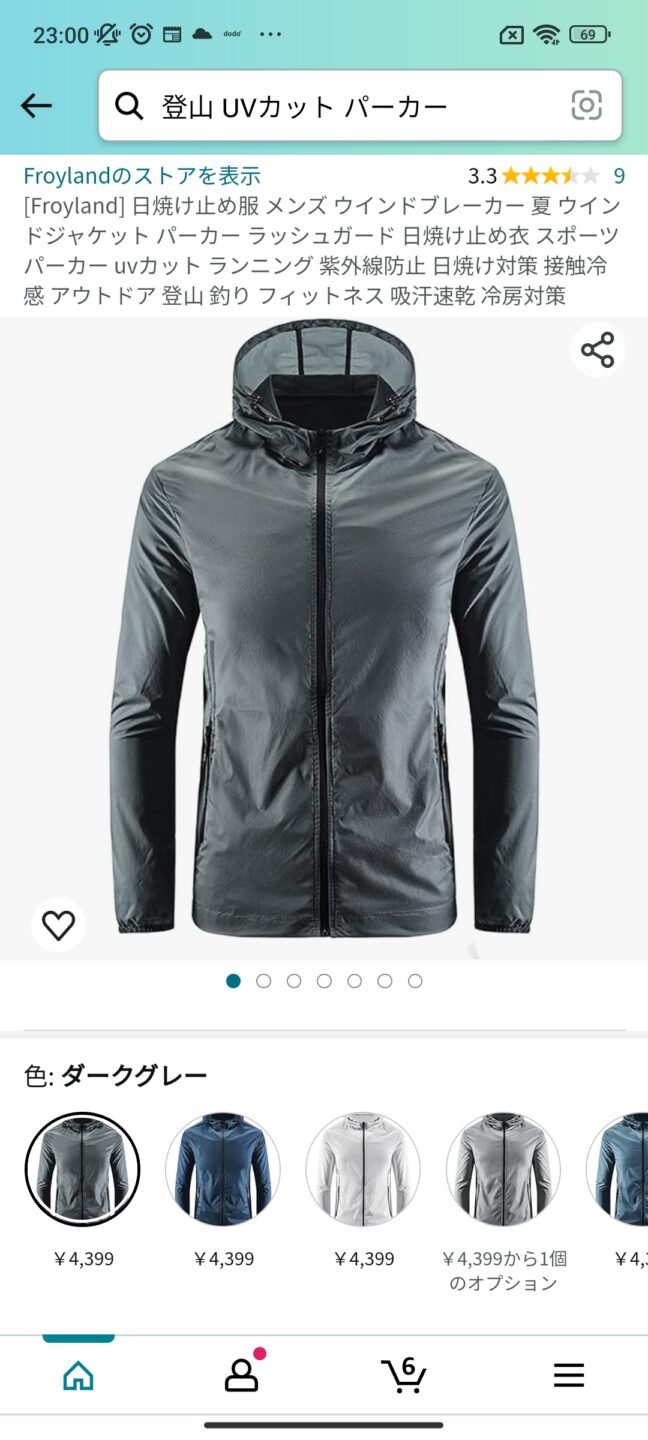The width and height of the screenshot is (648, 1440).
Task: Choose the navy blue jacket color
Action: point(223,1170)
